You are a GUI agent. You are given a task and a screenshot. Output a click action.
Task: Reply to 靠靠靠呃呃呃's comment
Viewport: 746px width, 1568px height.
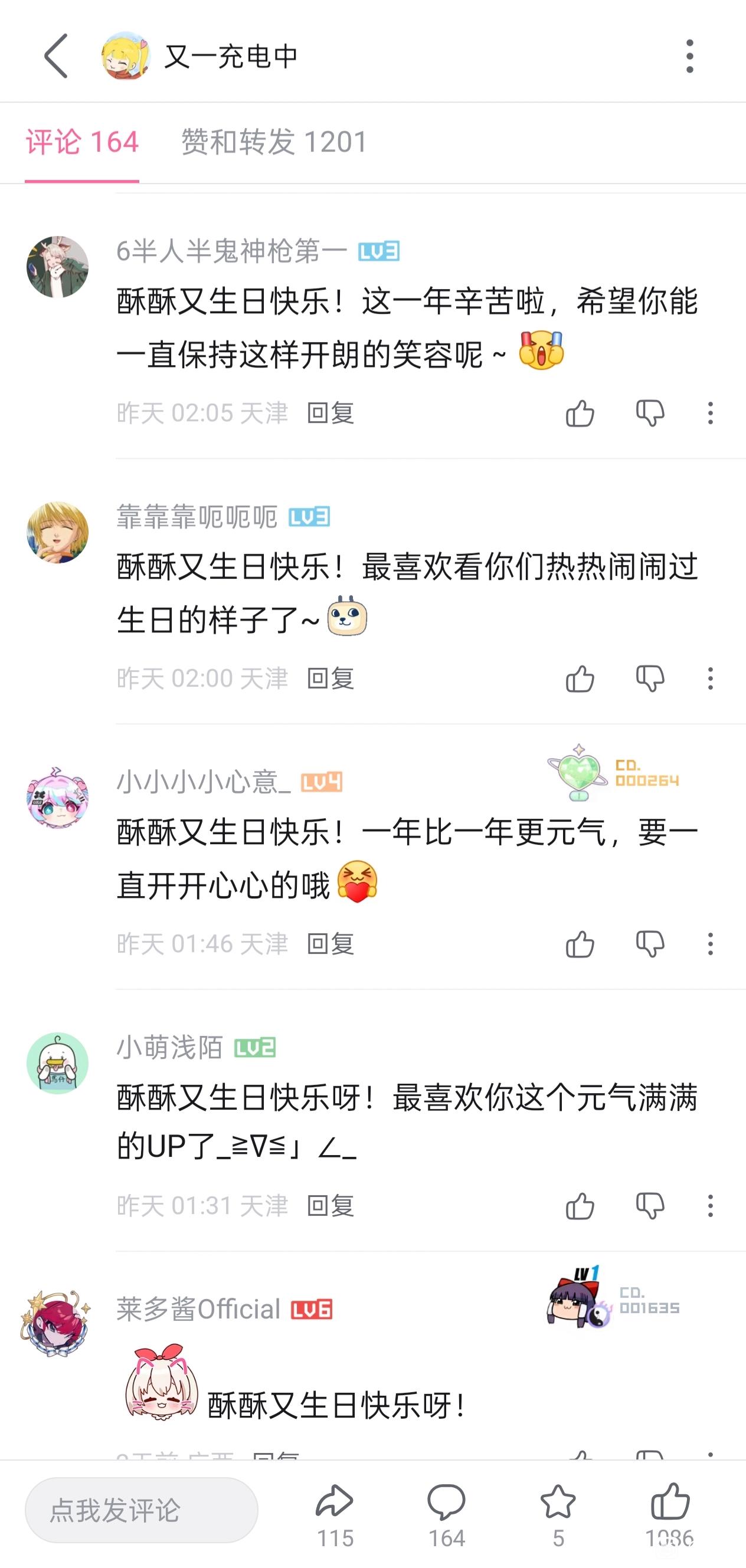point(330,678)
